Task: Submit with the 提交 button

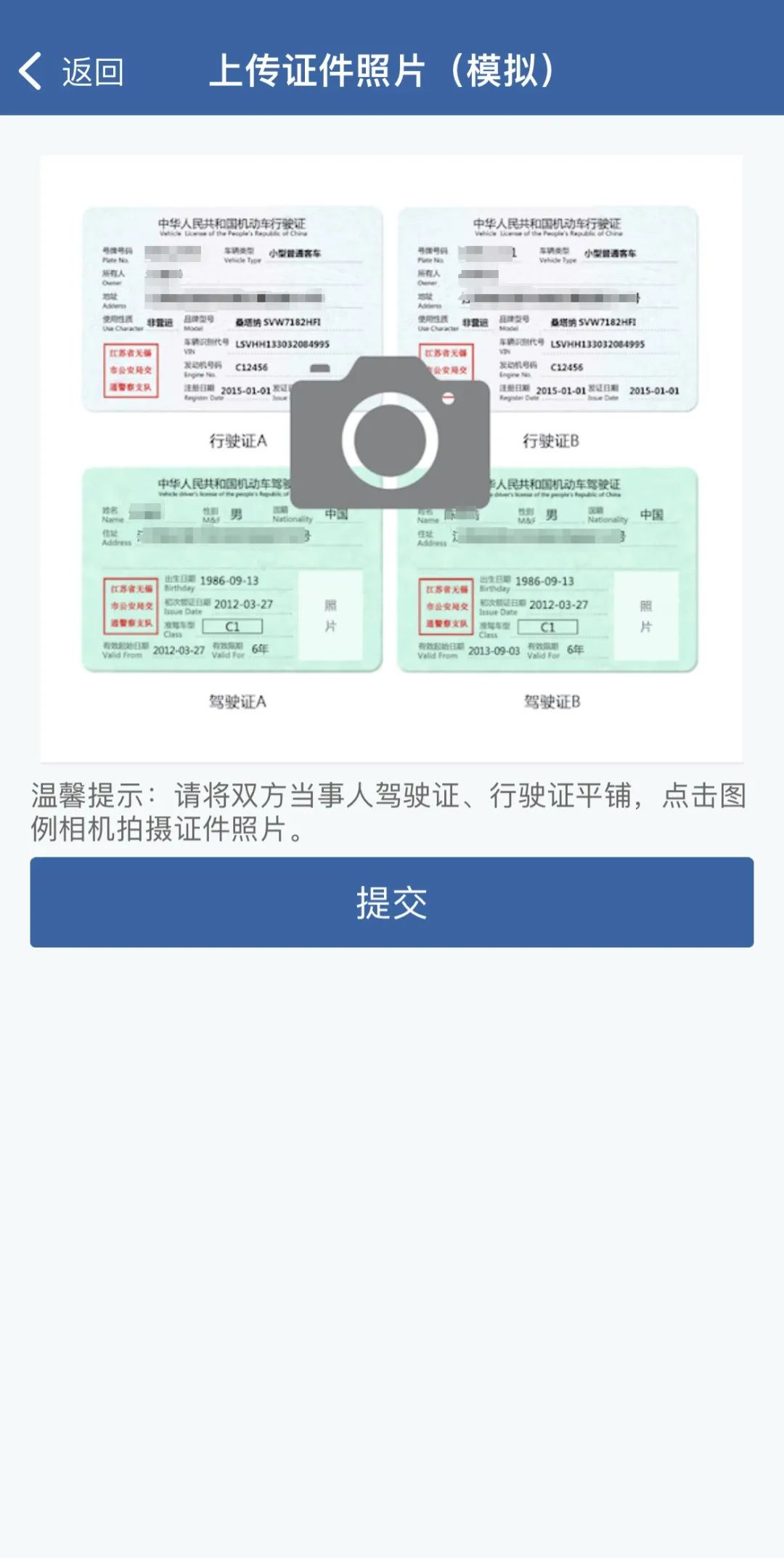Action: tap(391, 902)
